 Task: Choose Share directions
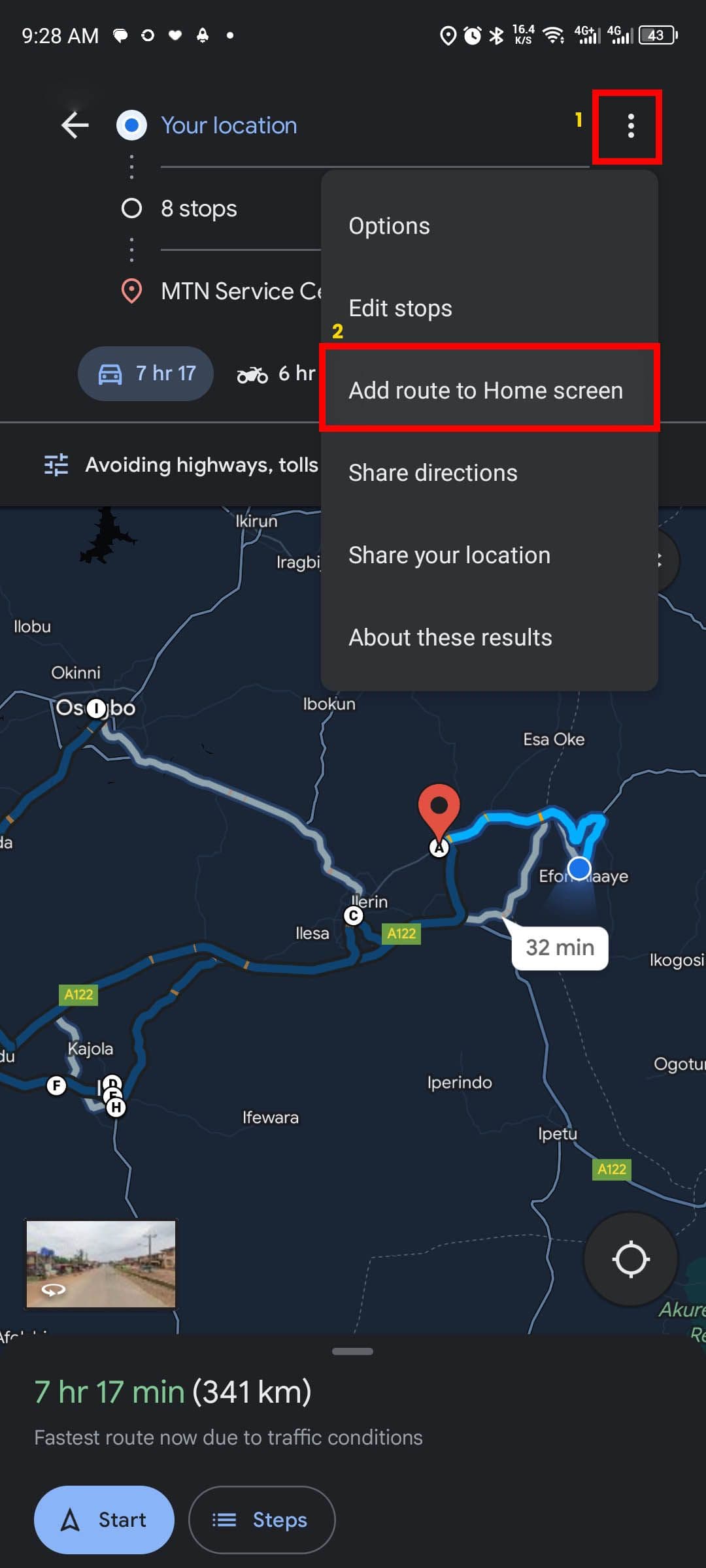(x=433, y=473)
